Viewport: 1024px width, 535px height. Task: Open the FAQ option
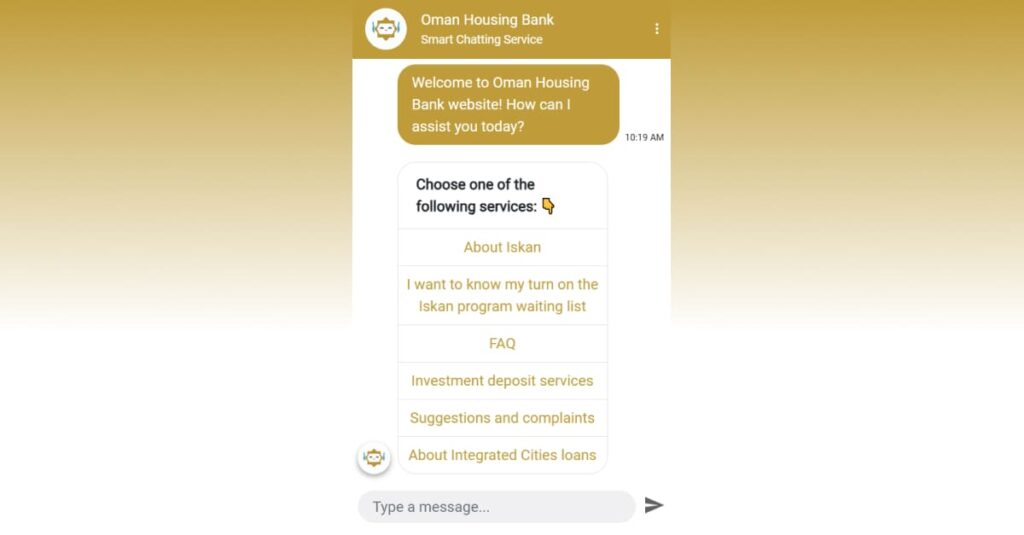pos(502,343)
